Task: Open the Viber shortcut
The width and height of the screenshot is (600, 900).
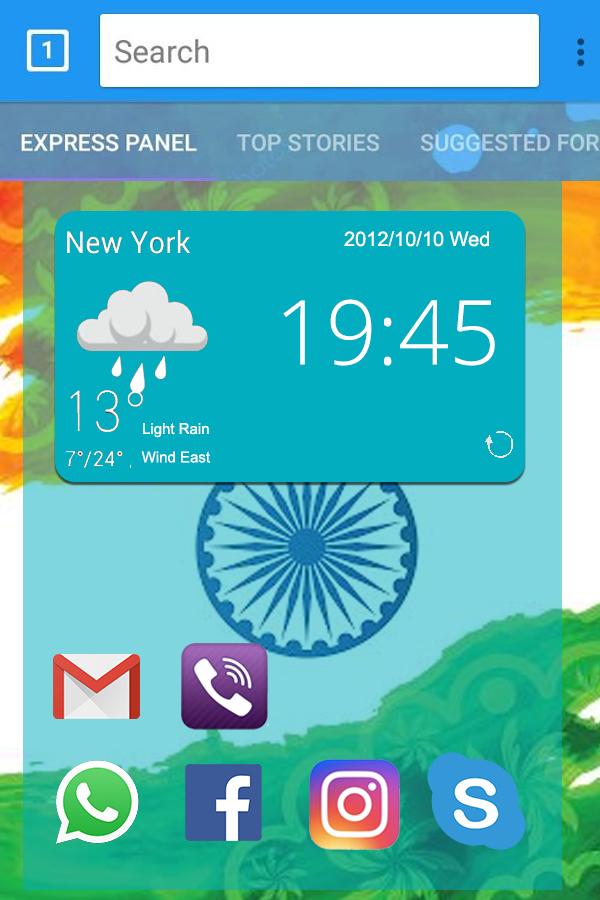Action: tap(224, 686)
